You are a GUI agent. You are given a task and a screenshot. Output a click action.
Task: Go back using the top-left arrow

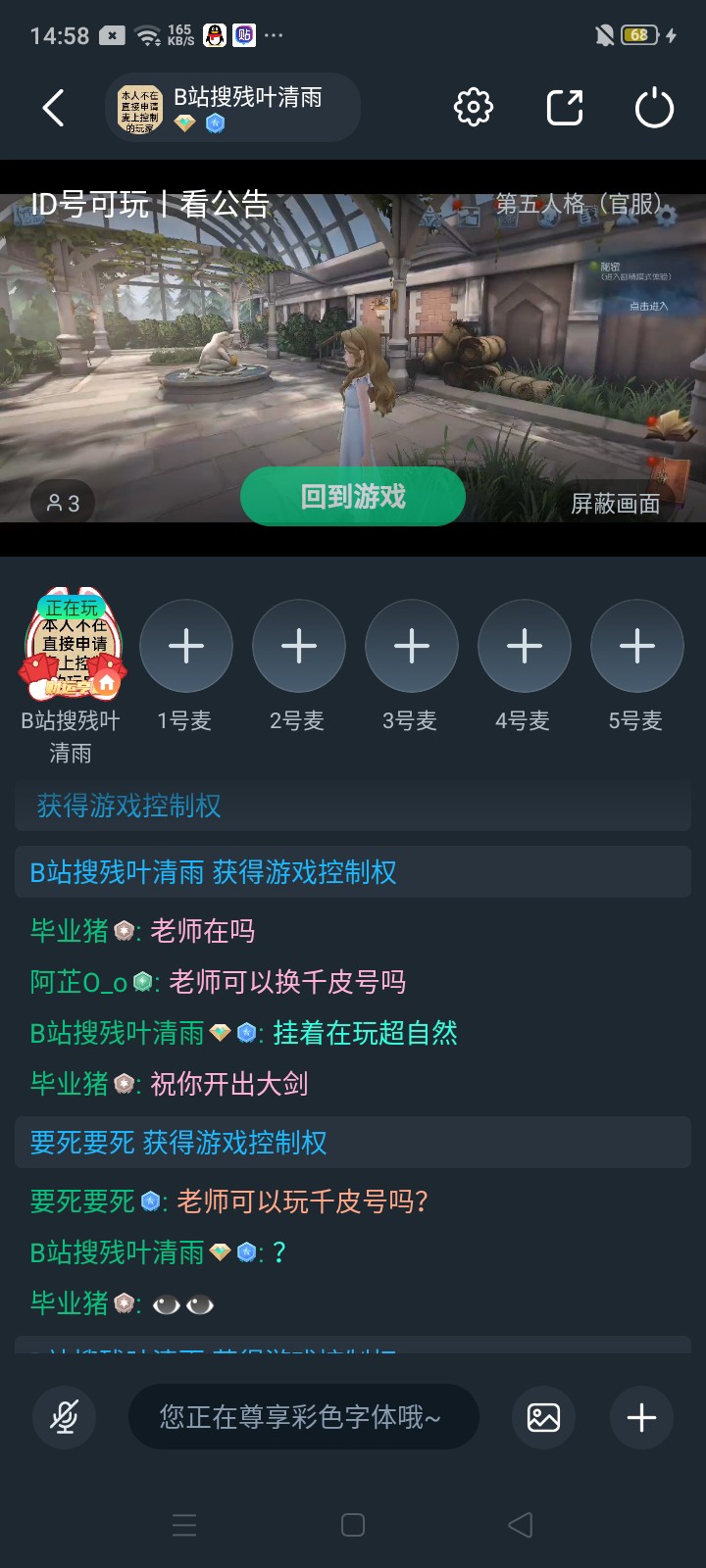click(54, 108)
